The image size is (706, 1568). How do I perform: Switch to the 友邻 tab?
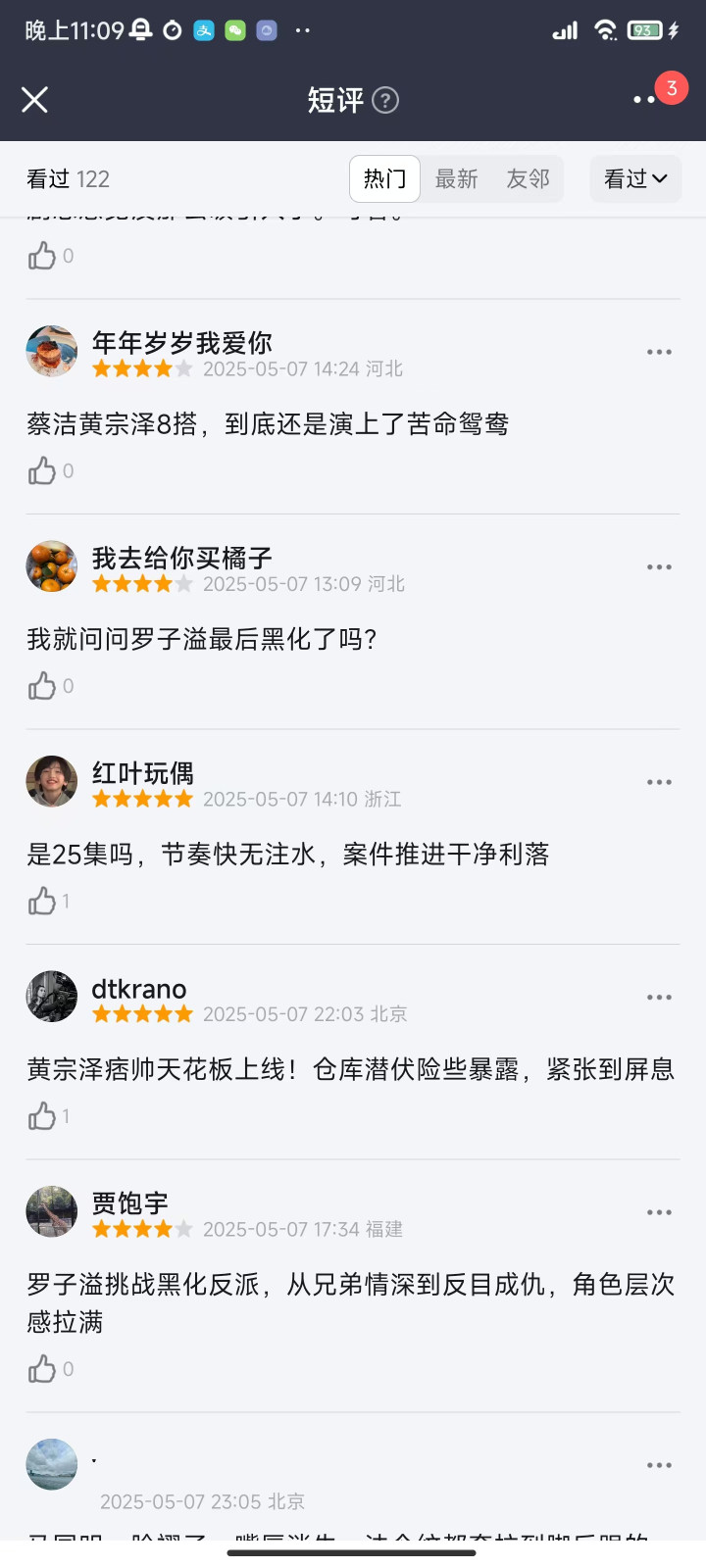(x=528, y=178)
